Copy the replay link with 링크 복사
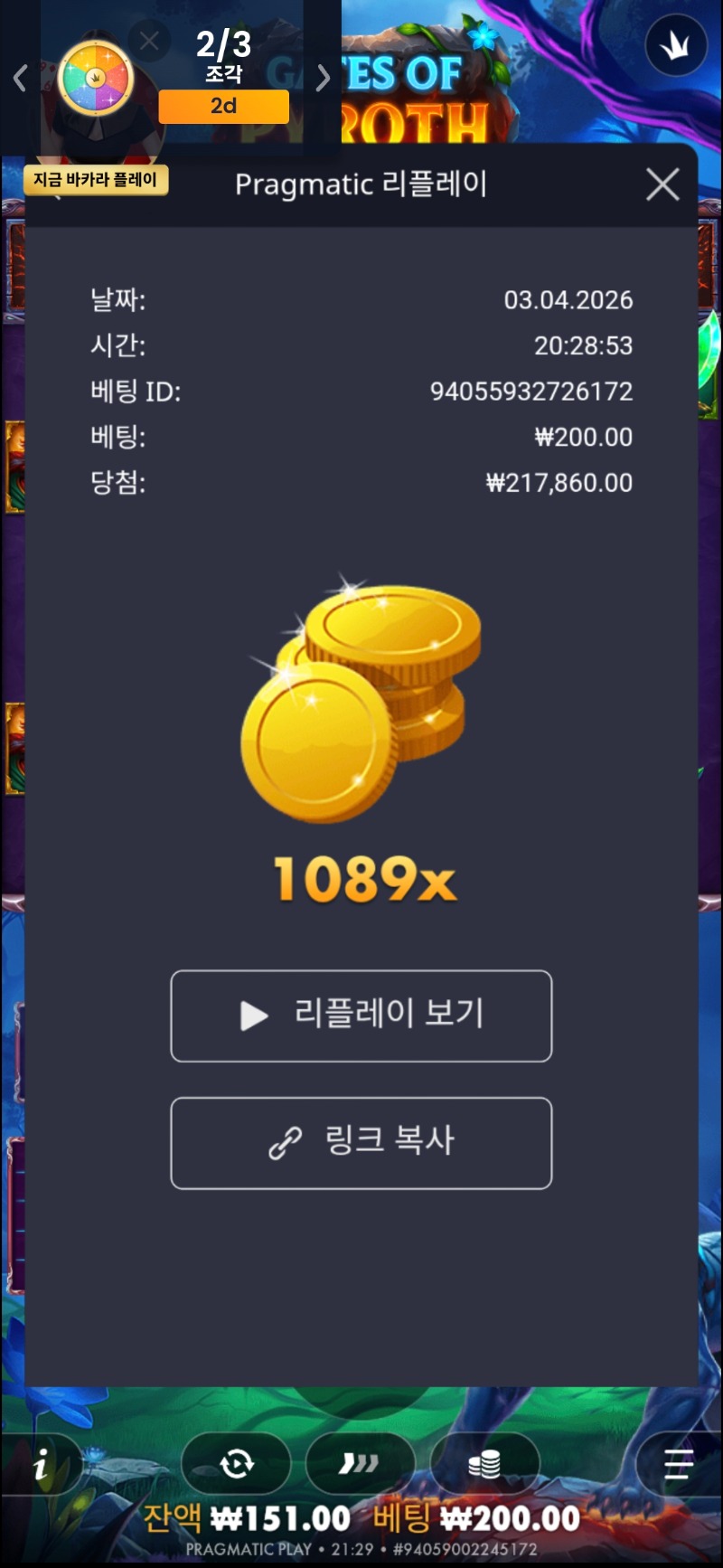The width and height of the screenshot is (723, 1568). pyautogui.click(x=361, y=1142)
